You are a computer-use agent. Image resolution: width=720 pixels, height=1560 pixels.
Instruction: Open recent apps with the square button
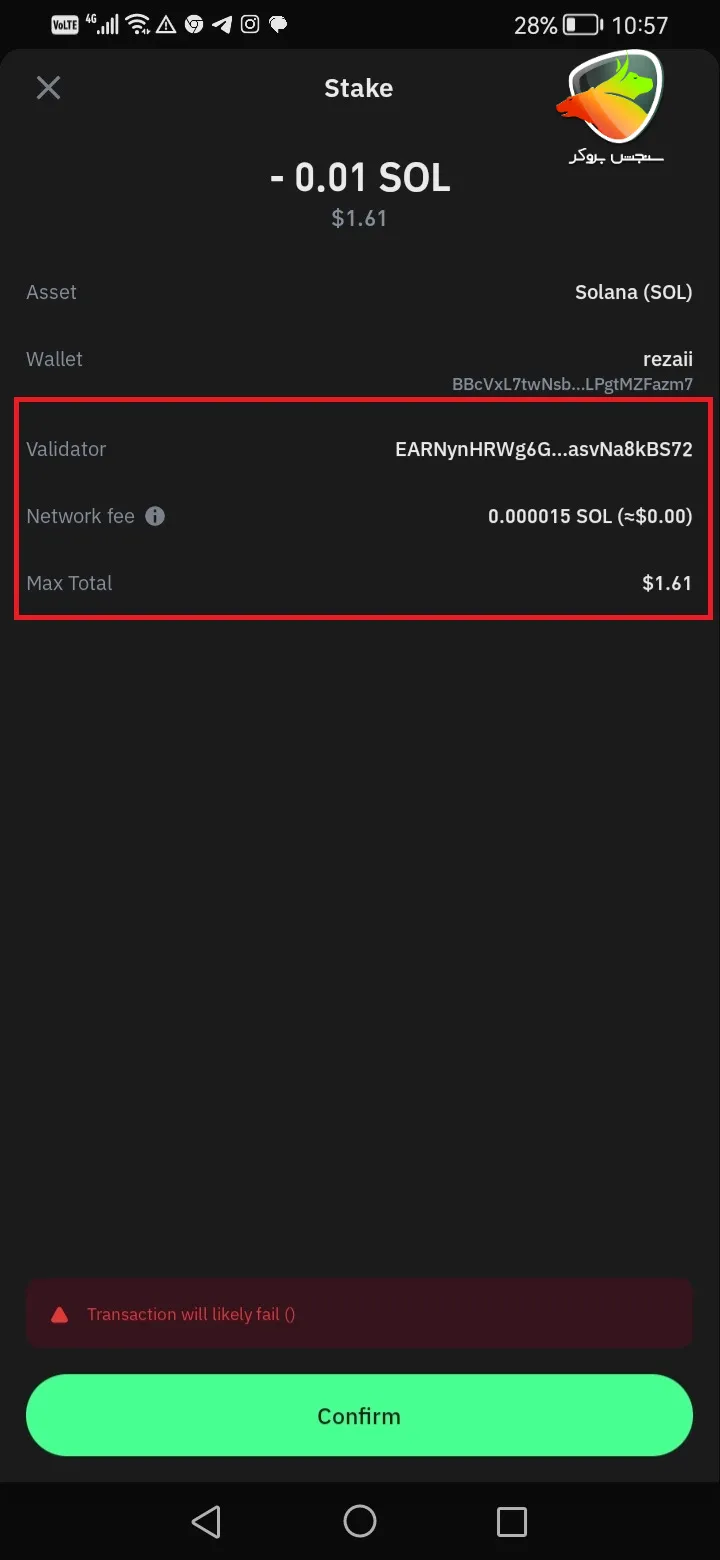point(511,1521)
